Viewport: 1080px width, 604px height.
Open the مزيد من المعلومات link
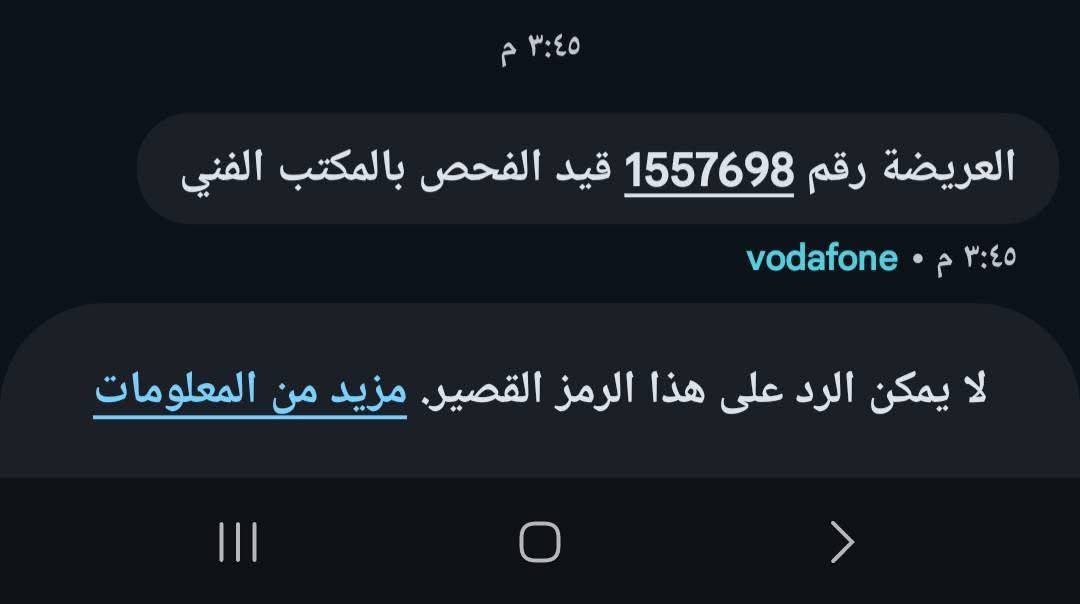[250, 391]
